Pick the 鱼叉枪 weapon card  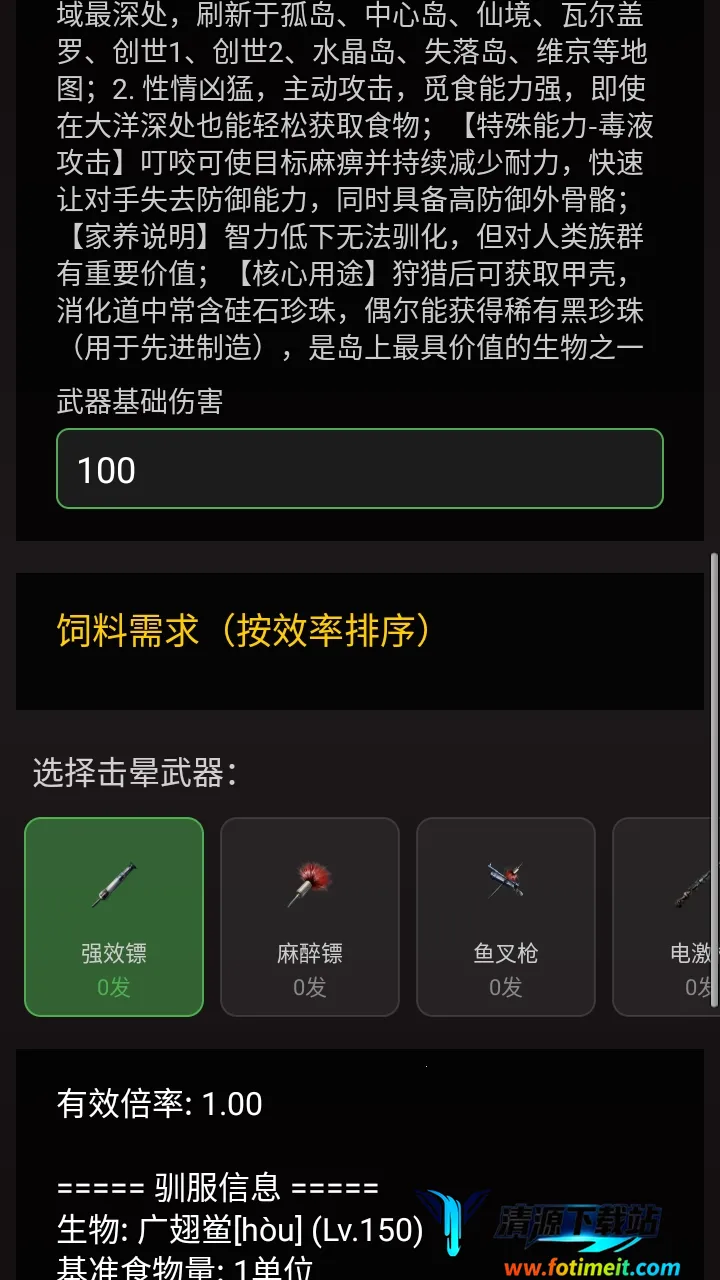[x=506, y=917]
